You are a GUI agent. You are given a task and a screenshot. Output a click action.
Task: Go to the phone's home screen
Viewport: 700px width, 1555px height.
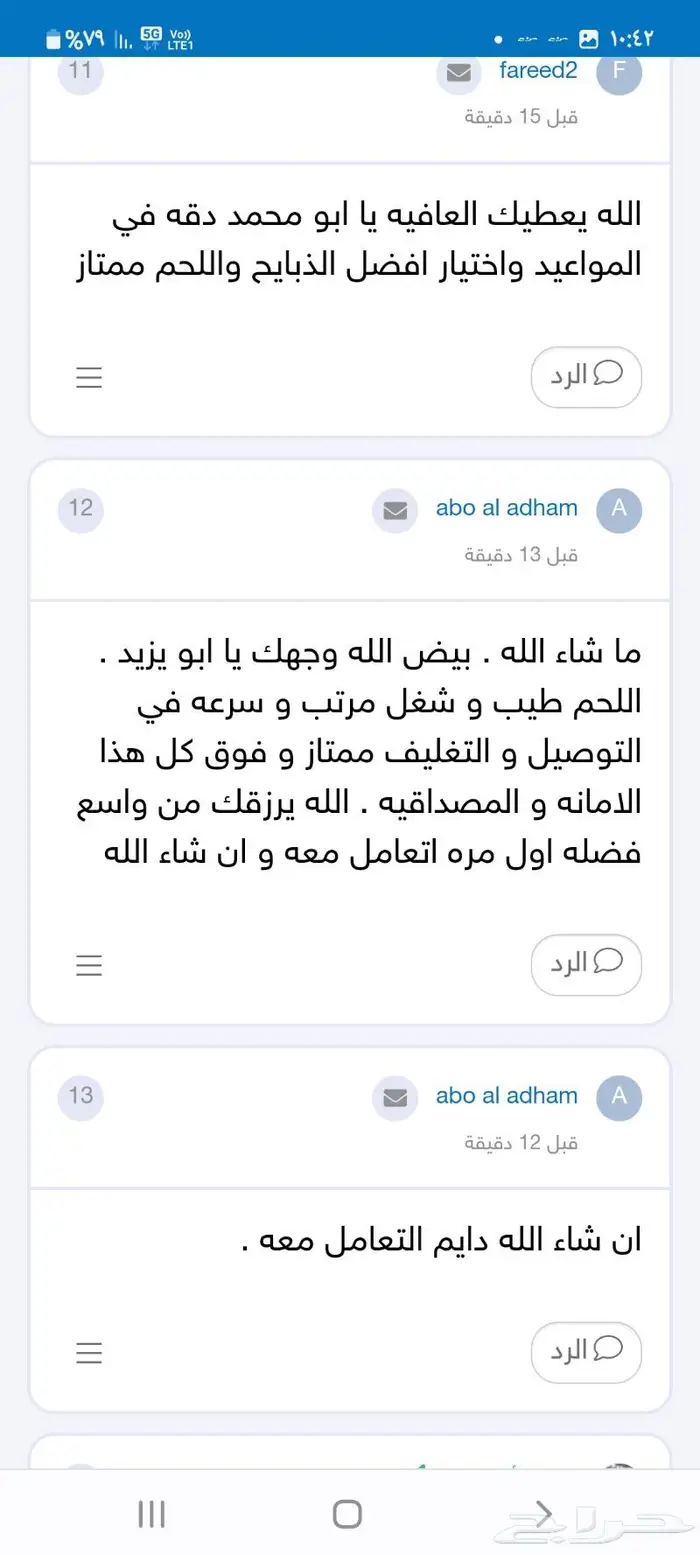[347, 1514]
